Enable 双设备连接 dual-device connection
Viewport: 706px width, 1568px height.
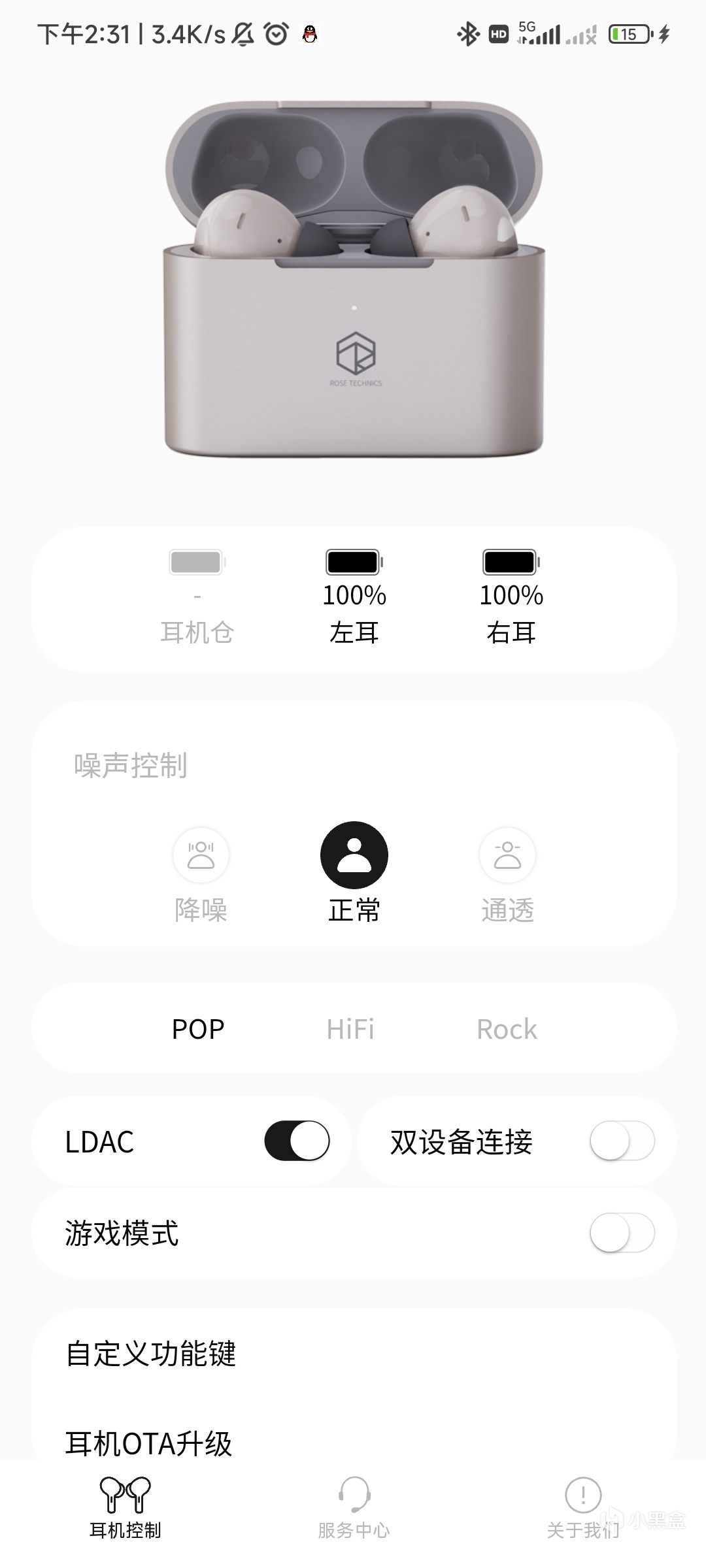tap(622, 1141)
